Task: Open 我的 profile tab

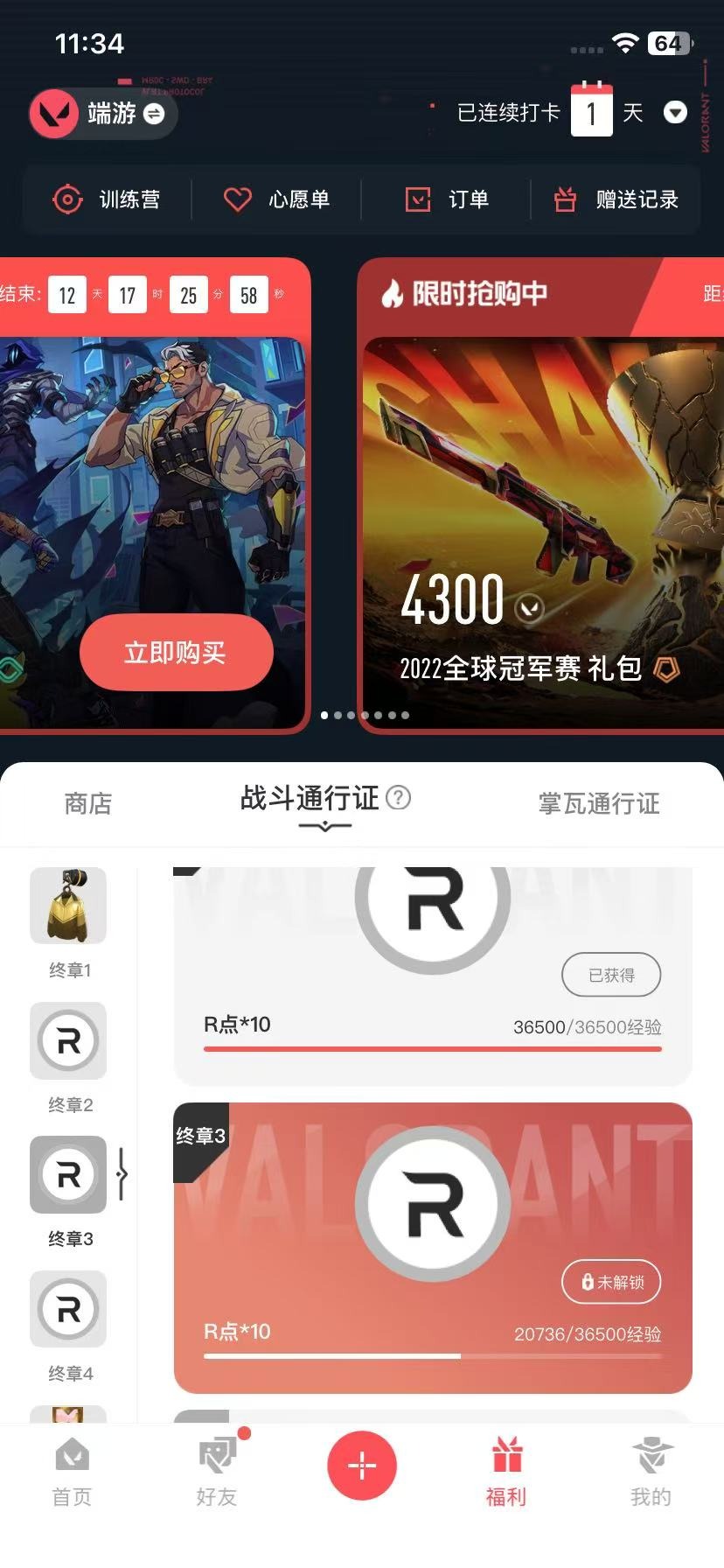Action: tap(651, 1472)
